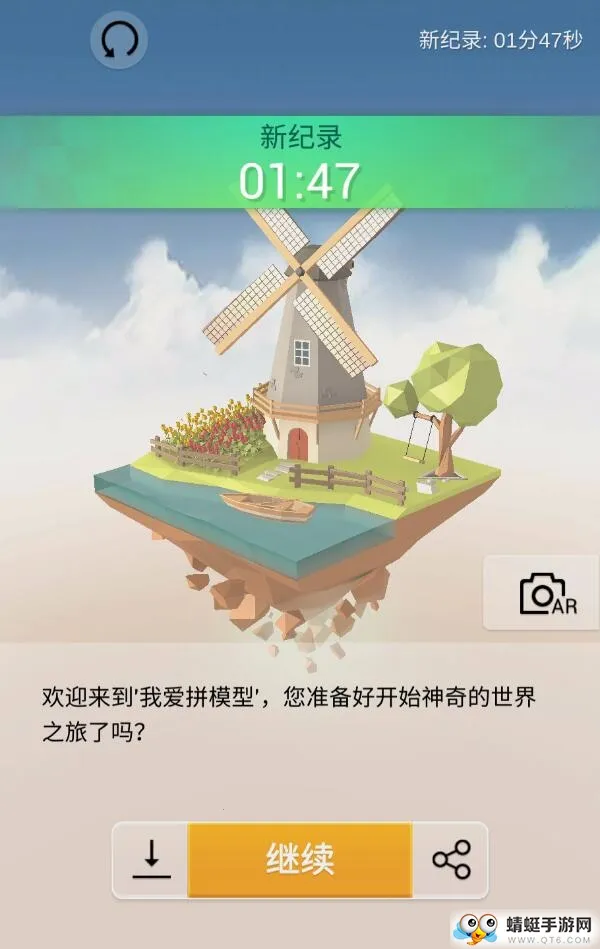Share the completed model
600x949 pixels.
(x=451, y=859)
